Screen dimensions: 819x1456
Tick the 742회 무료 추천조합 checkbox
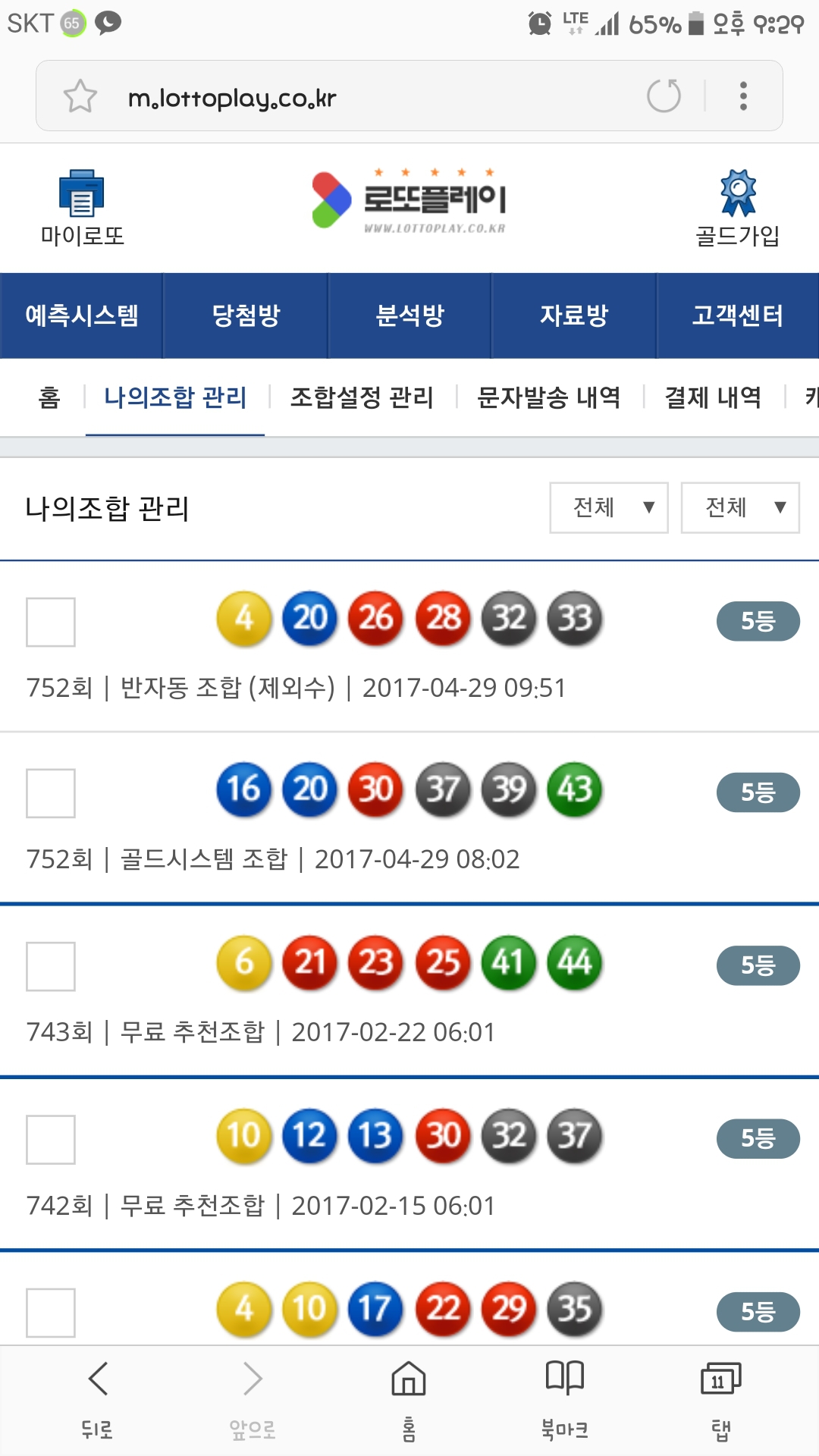(51, 1139)
